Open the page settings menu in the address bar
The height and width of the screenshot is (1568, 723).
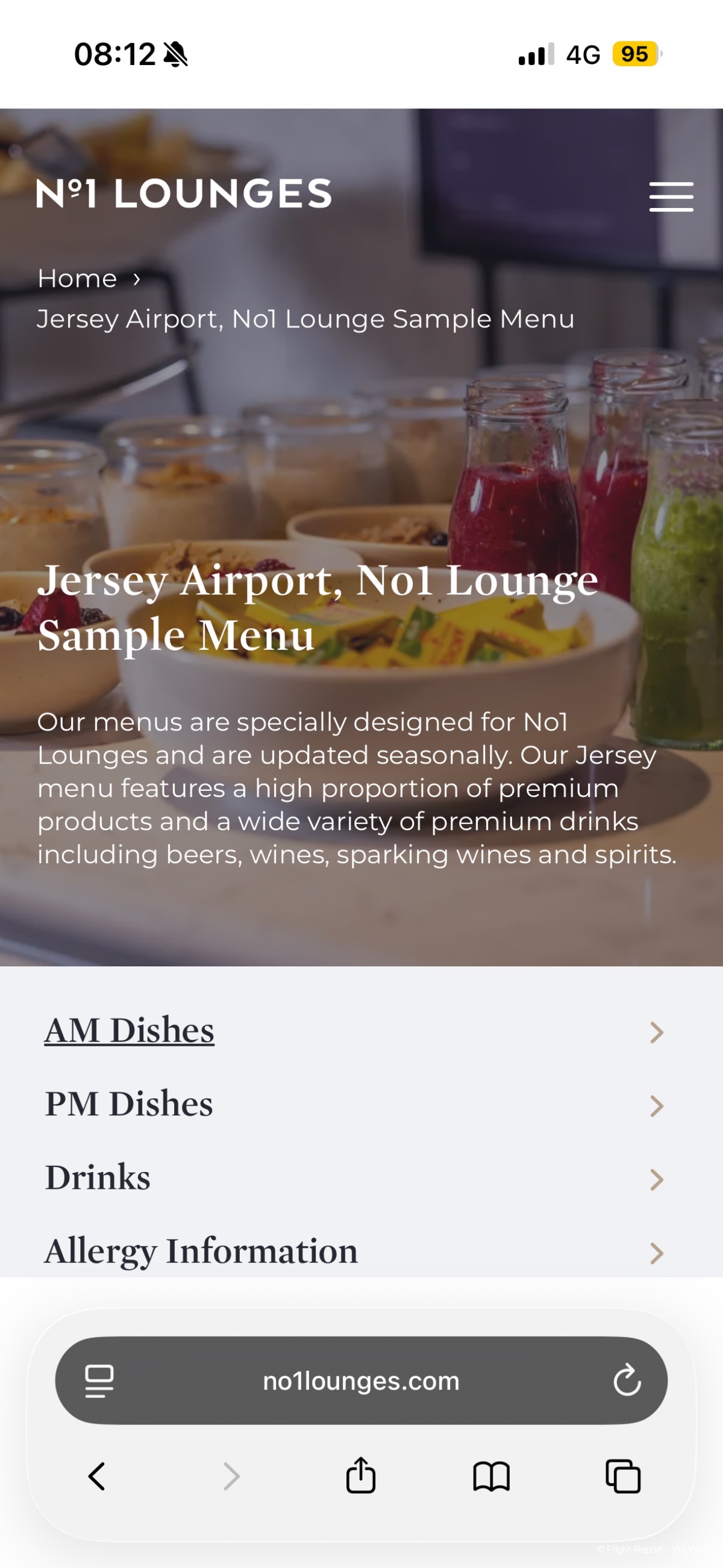(x=99, y=1381)
